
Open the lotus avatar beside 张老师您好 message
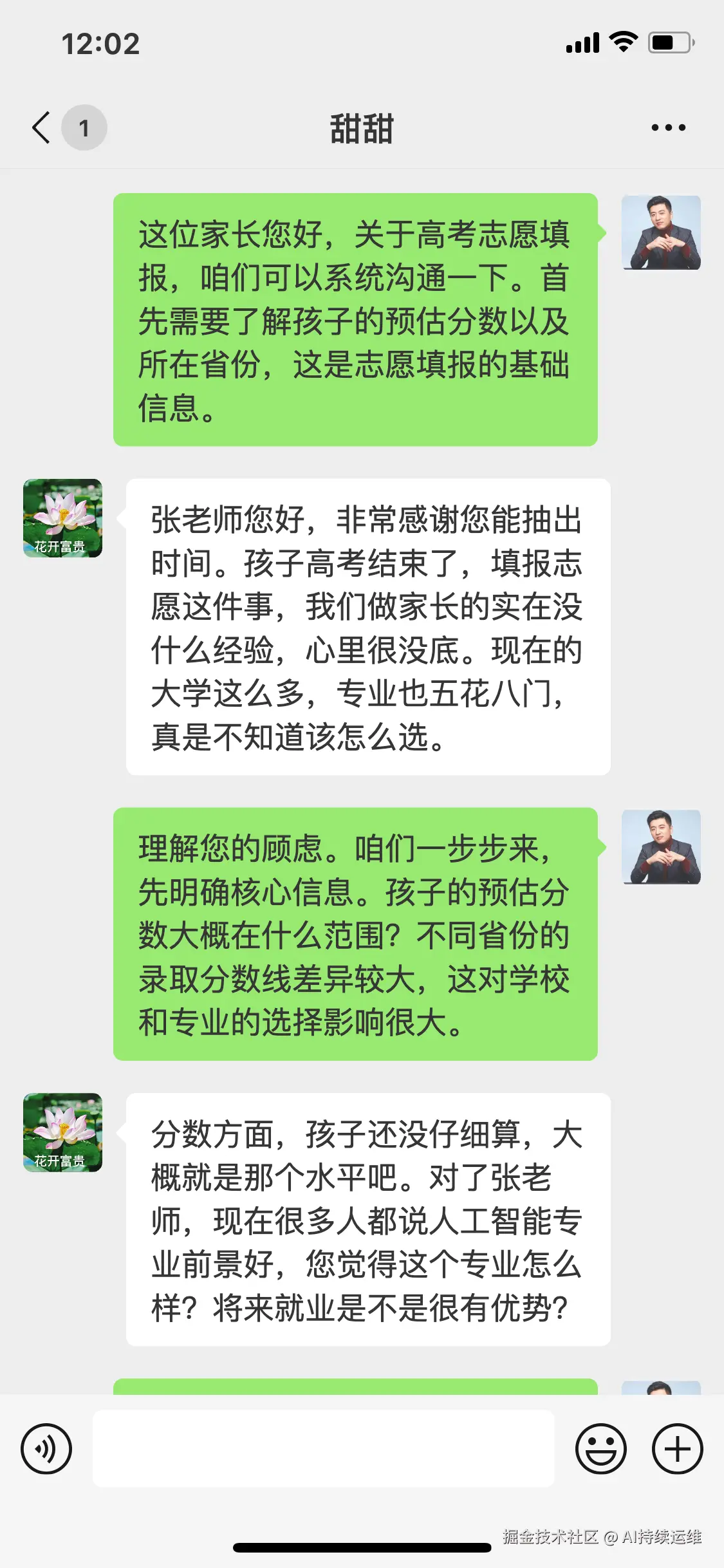click(x=62, y=518)
